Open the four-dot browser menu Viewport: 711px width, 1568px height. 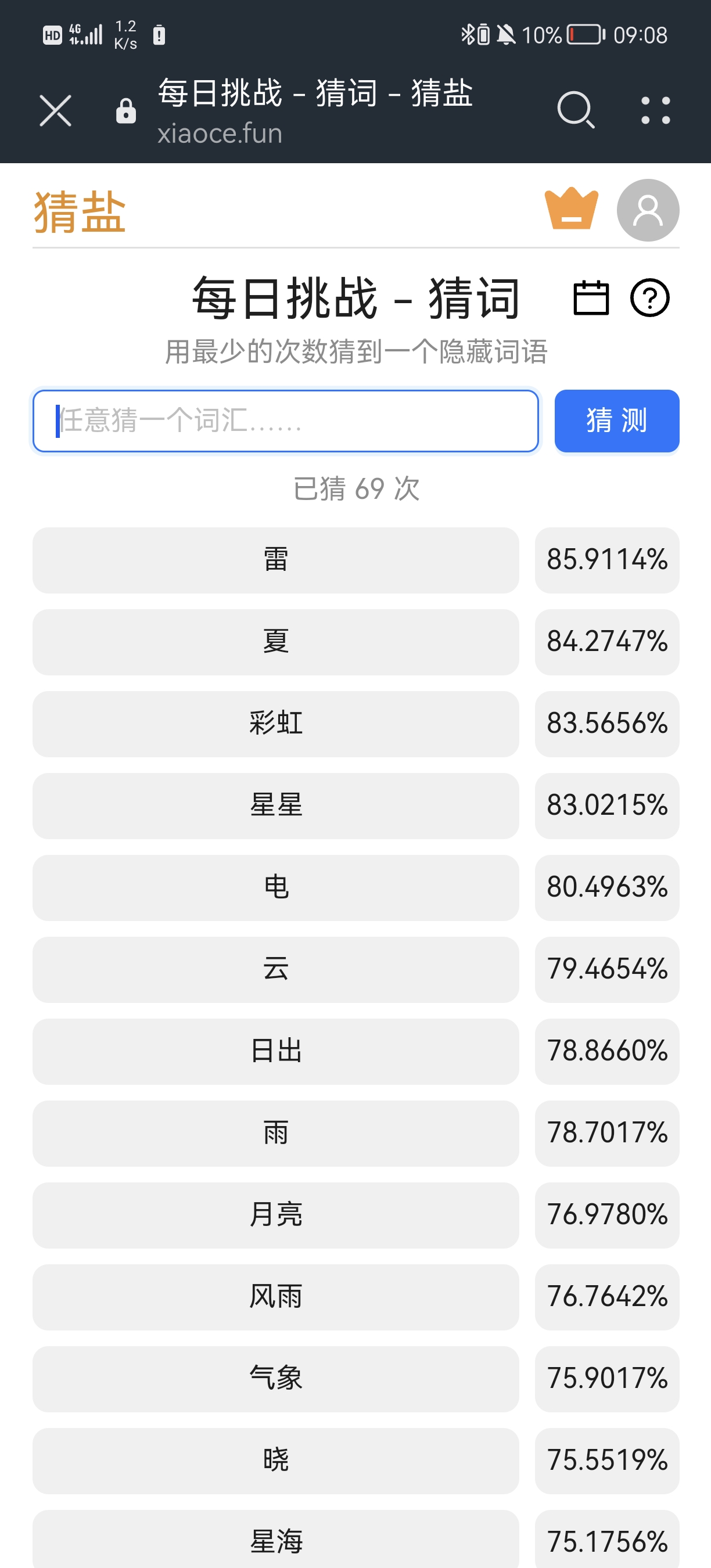tap(656, 110)
